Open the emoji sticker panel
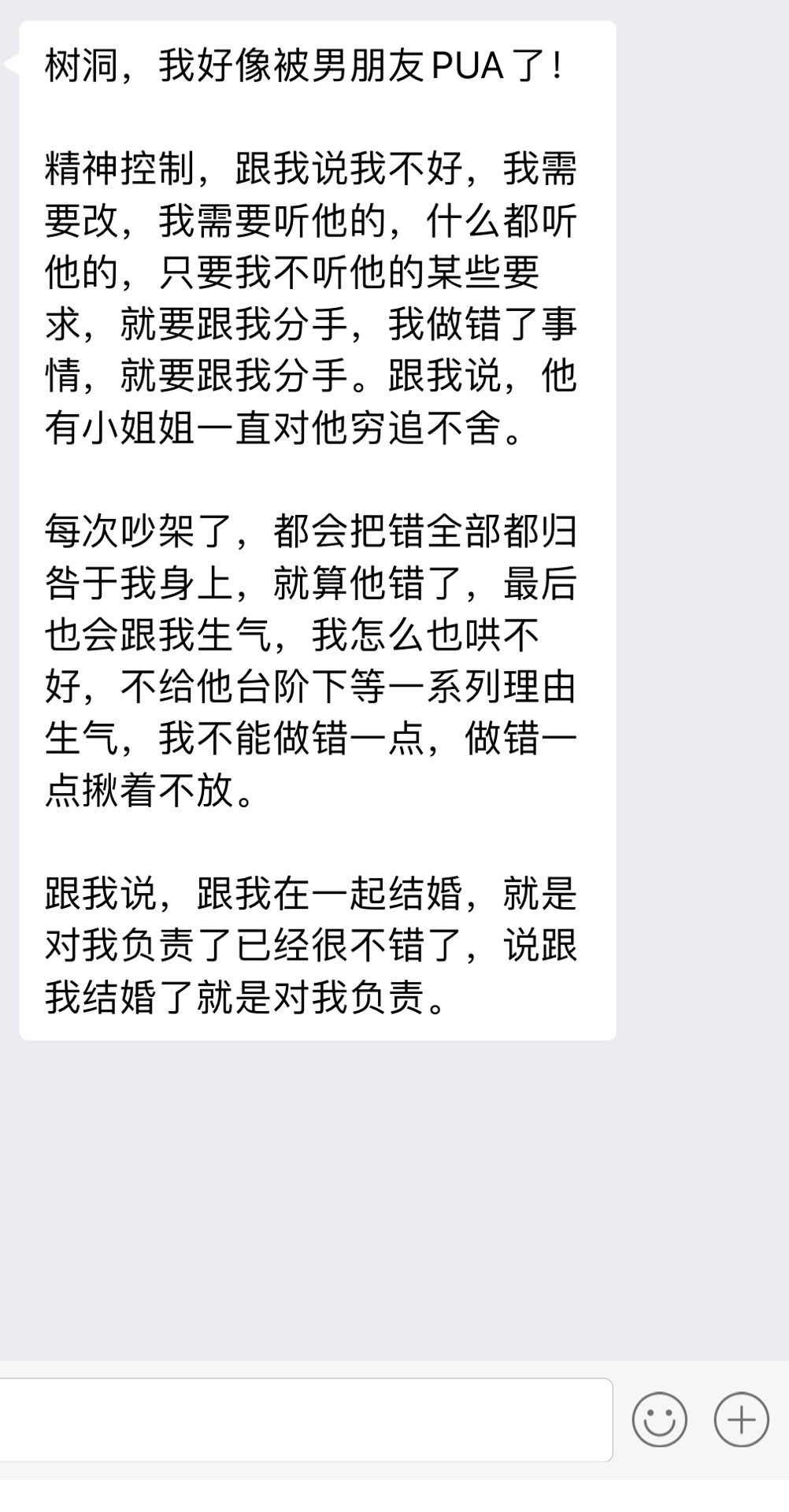Image resolution: width=789 pixels, height=1512 pixels. tap(659, 1419)
